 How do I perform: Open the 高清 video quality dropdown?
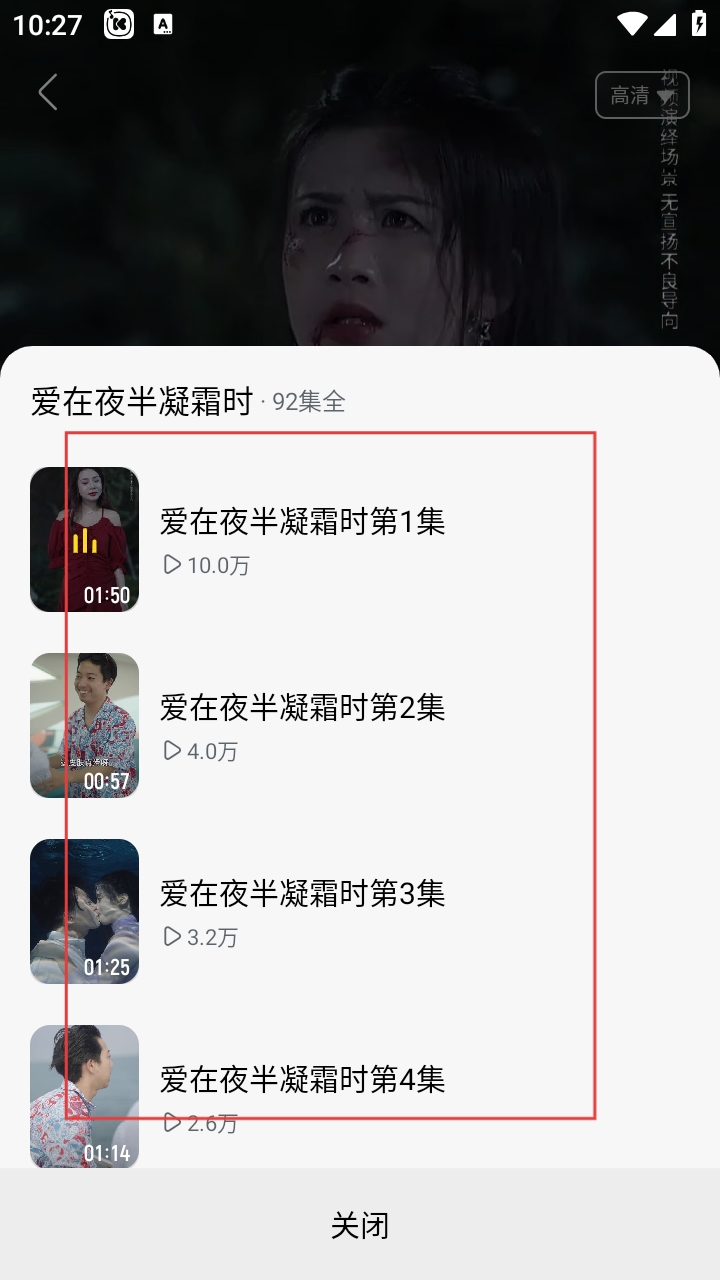pos(641,95)
